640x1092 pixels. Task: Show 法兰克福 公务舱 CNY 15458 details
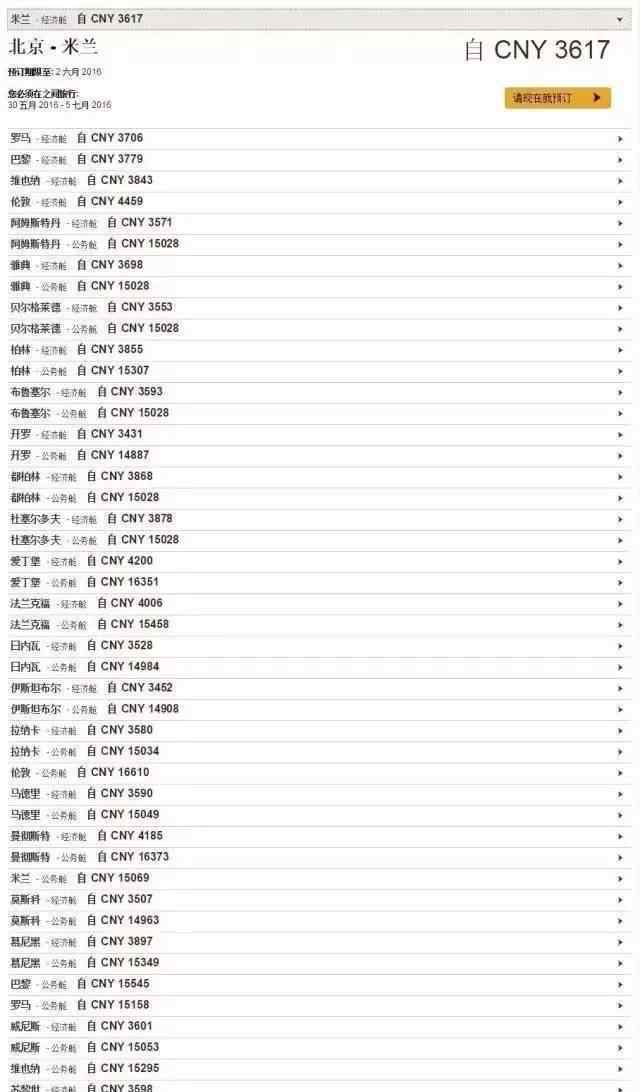320,624
